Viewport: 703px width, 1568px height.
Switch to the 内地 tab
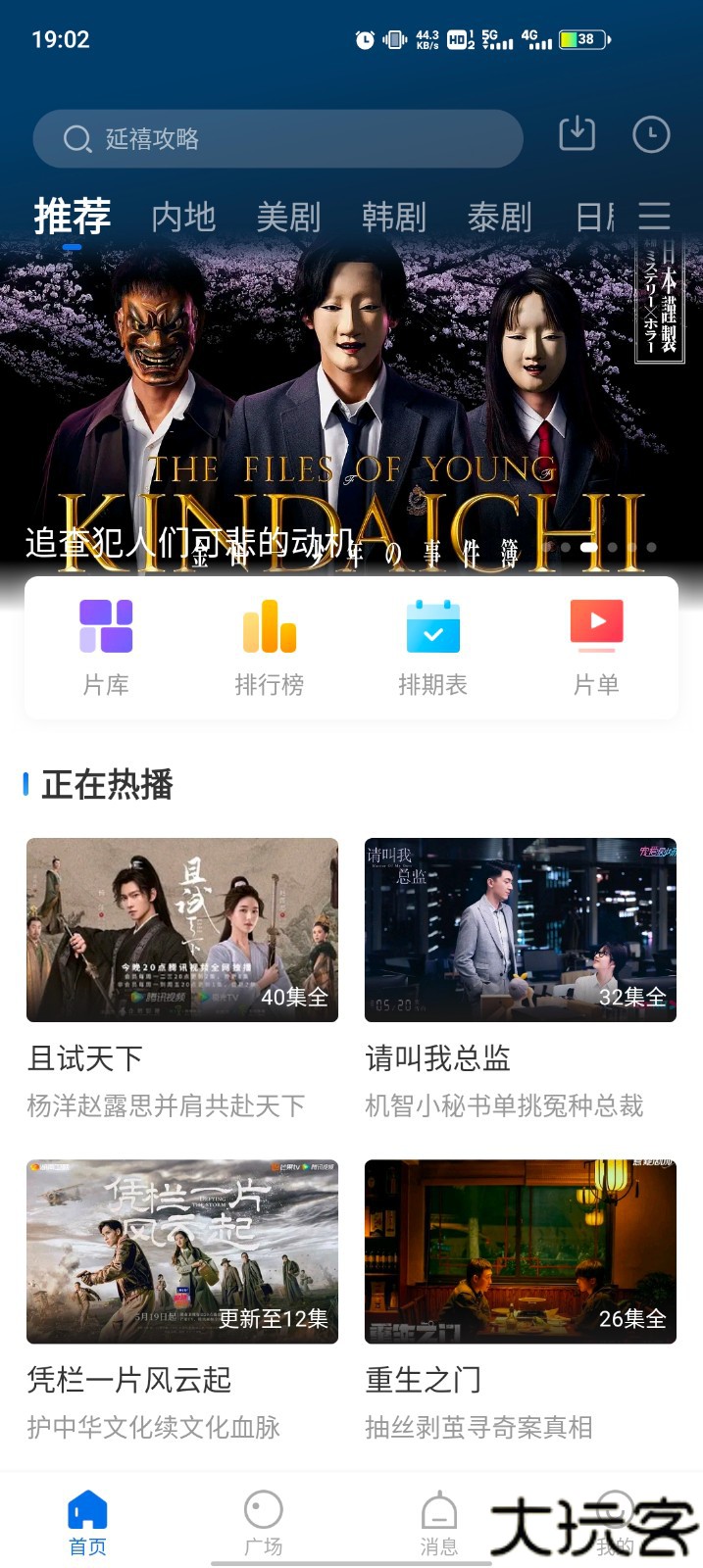pyautogui.click(x=183, y=217)
